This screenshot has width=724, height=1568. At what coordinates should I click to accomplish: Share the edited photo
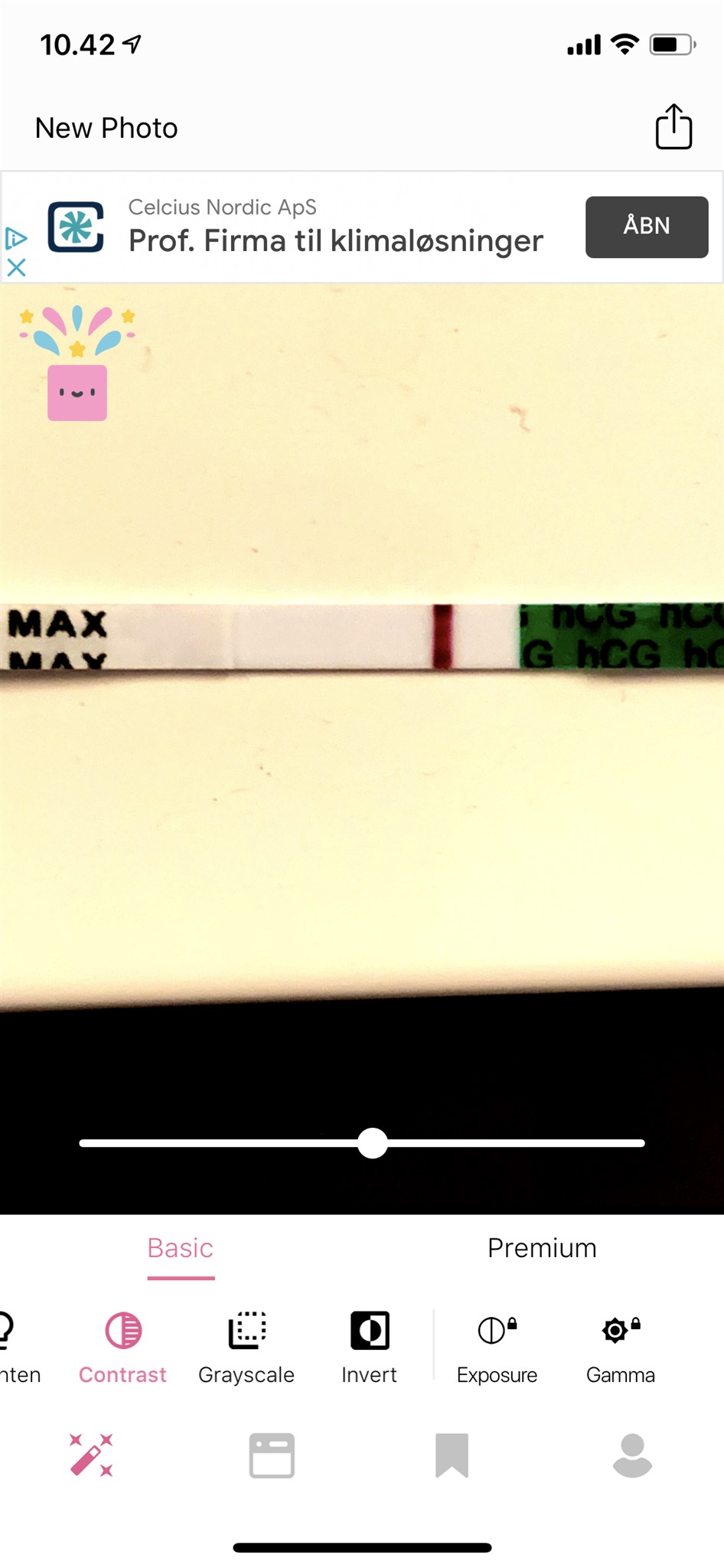click(673, 127)
